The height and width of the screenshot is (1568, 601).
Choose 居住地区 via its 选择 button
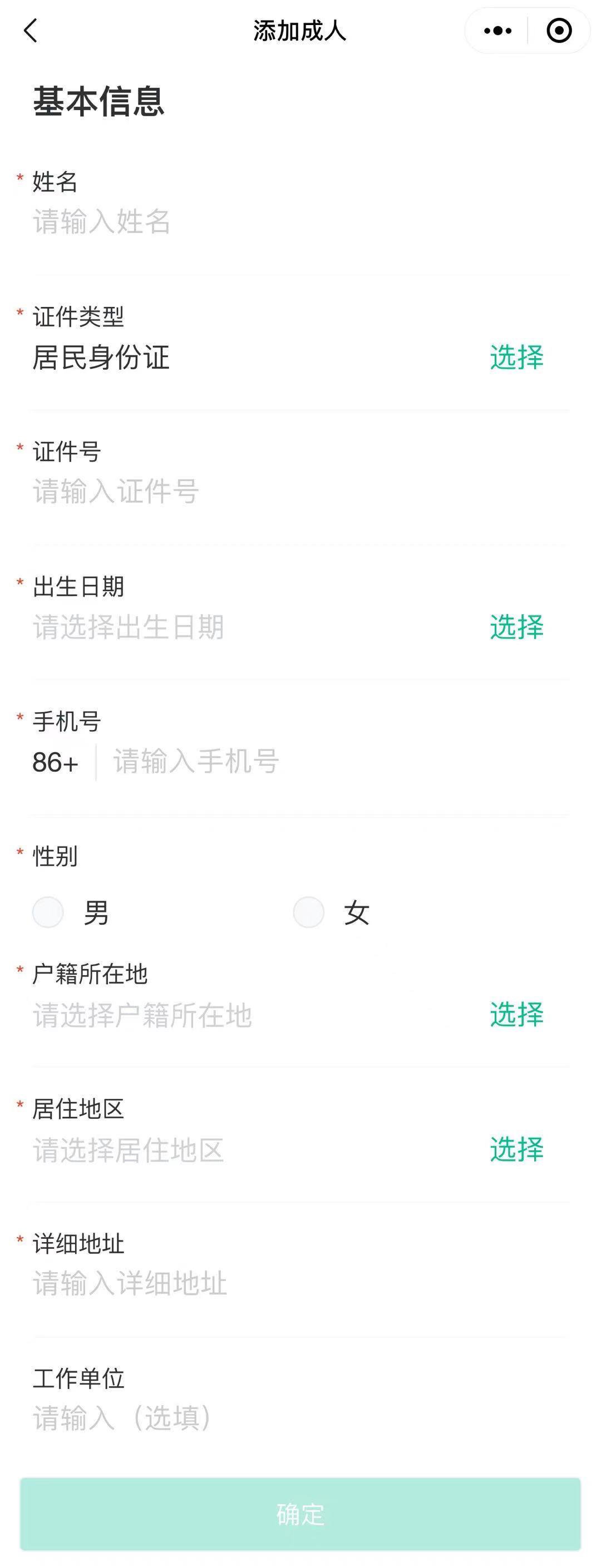[x=516, y=1149]
